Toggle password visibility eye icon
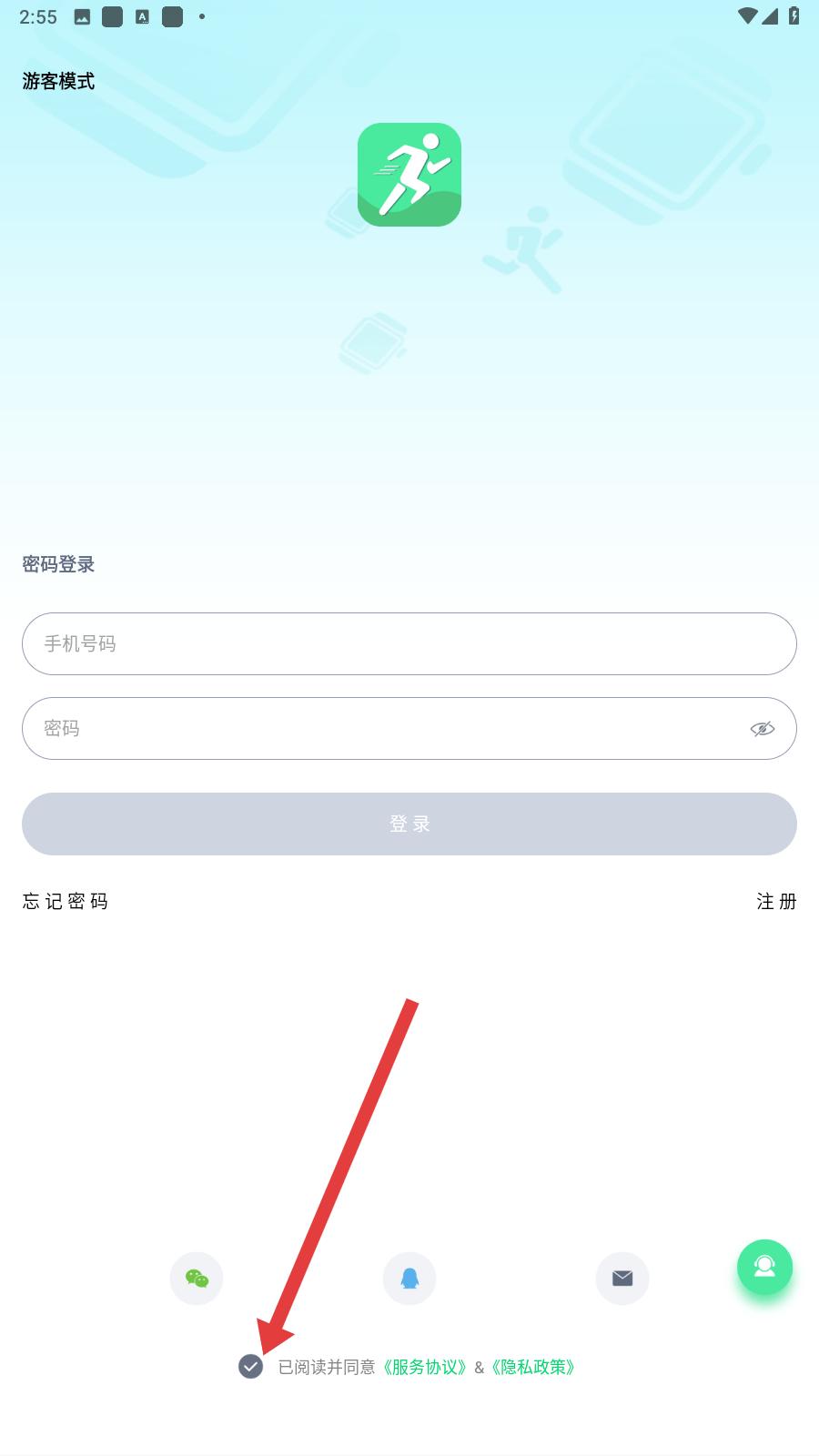This screenshot has height=1456, width=819. point(763,728)
